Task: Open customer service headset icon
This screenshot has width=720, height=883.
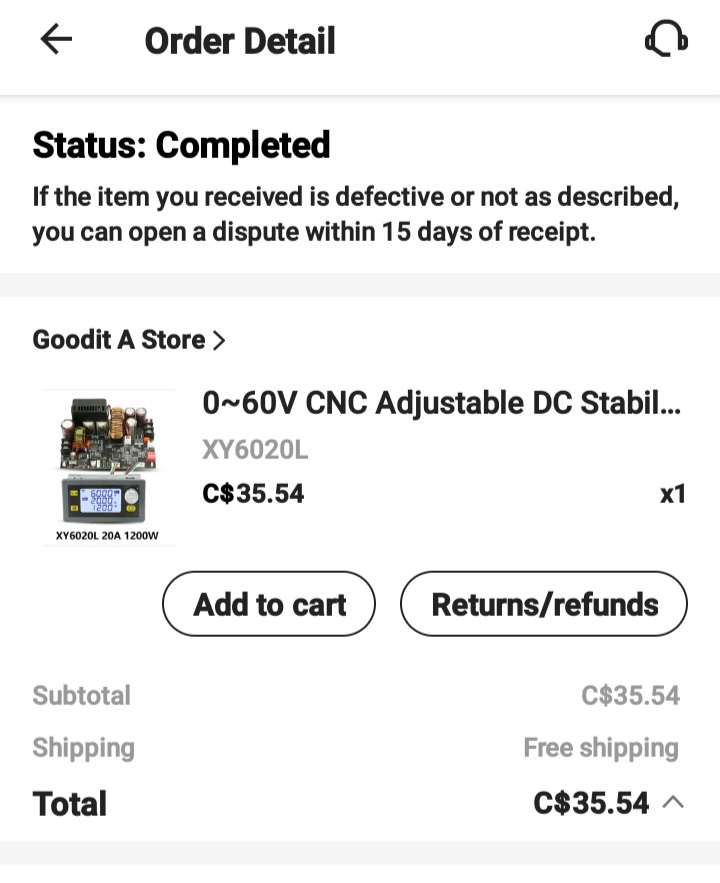Action: [666, 40]
